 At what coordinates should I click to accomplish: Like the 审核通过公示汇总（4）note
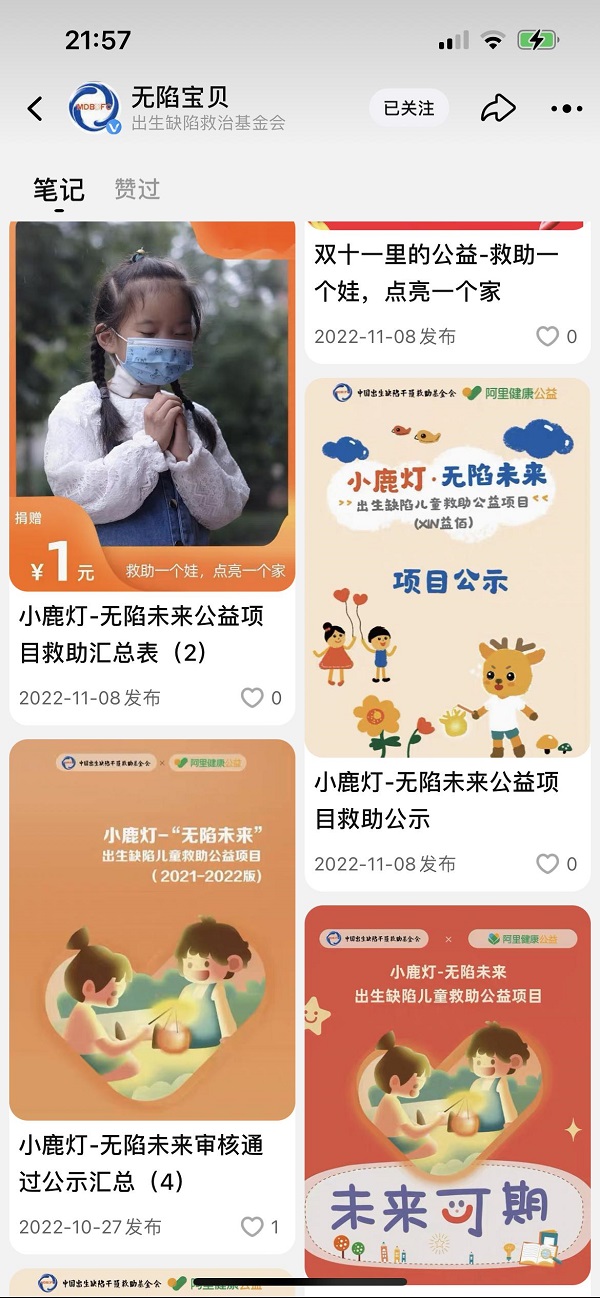[x=253, y=1226]
